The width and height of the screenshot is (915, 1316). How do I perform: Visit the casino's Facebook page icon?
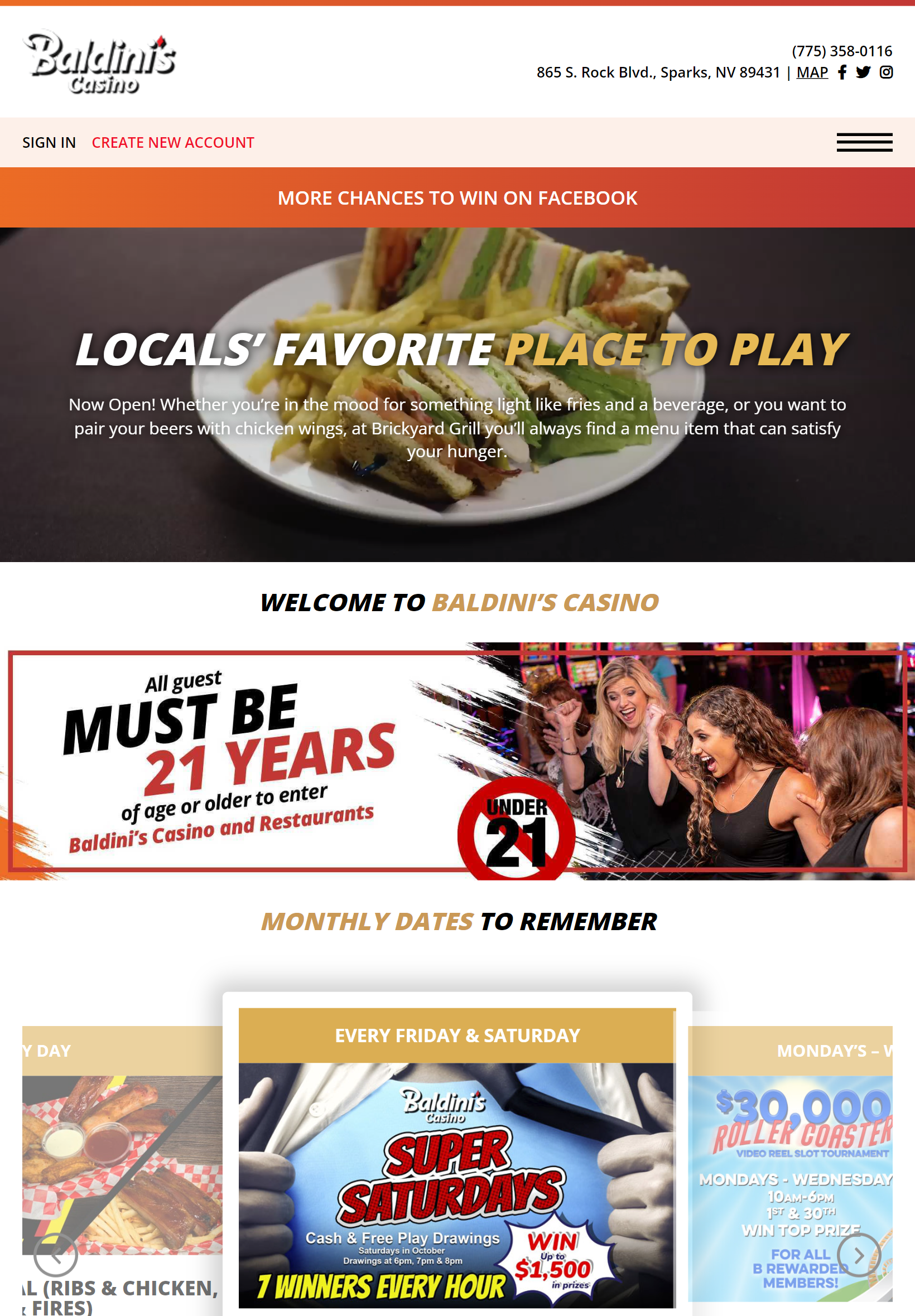pos(841,72)
